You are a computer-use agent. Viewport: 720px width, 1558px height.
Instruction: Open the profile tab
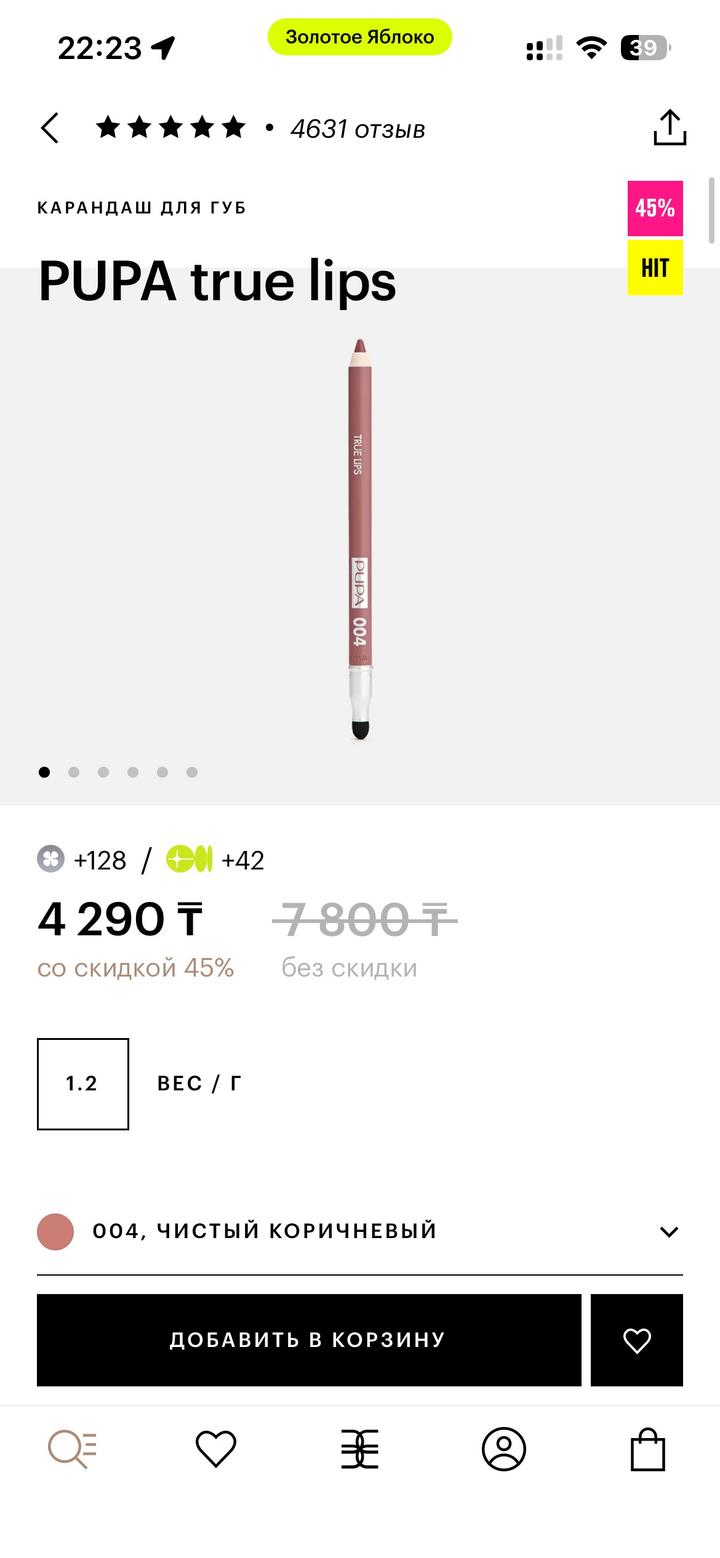coord(504,1449)
